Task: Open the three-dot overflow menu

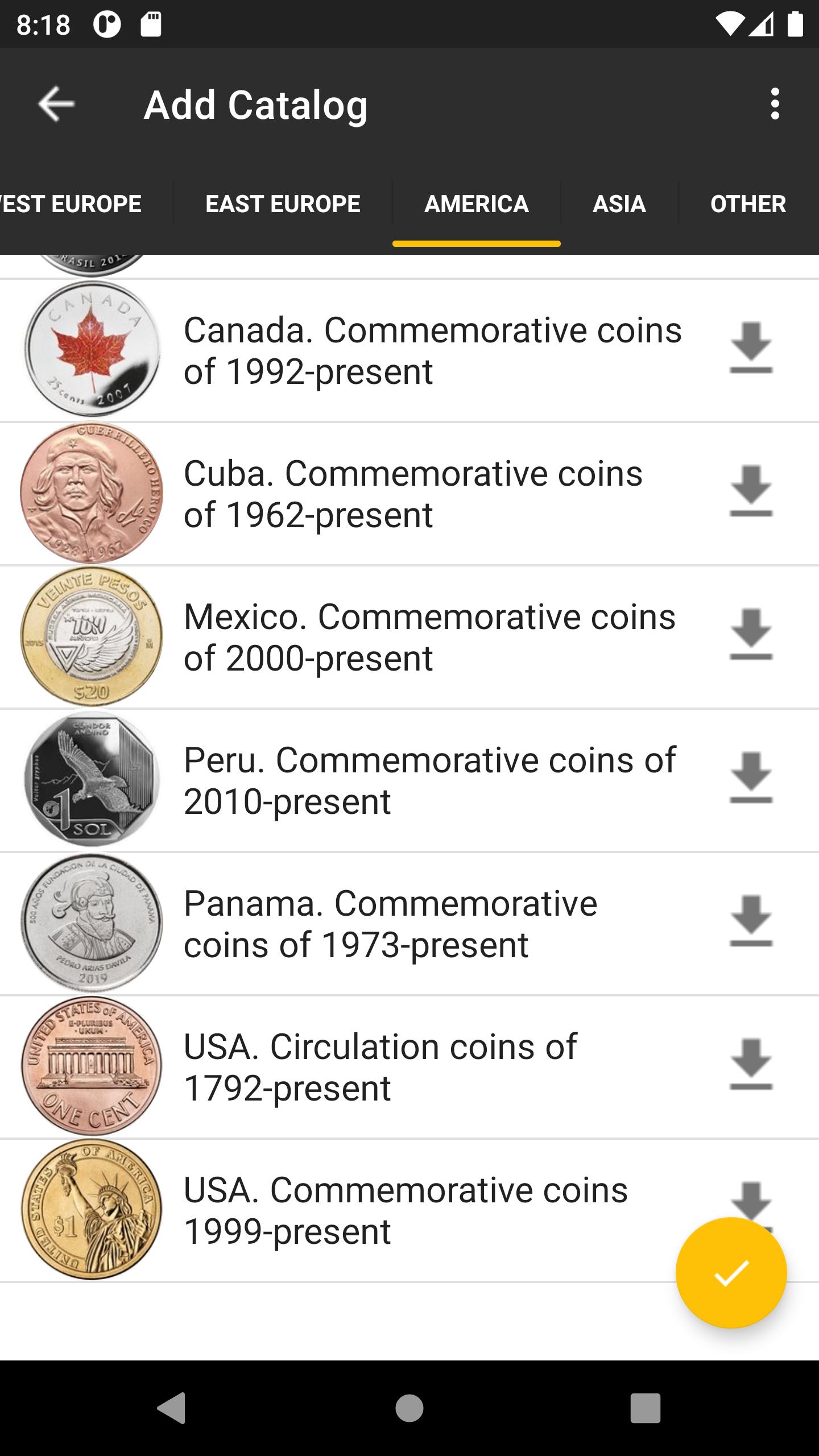Action: [775, 104]
